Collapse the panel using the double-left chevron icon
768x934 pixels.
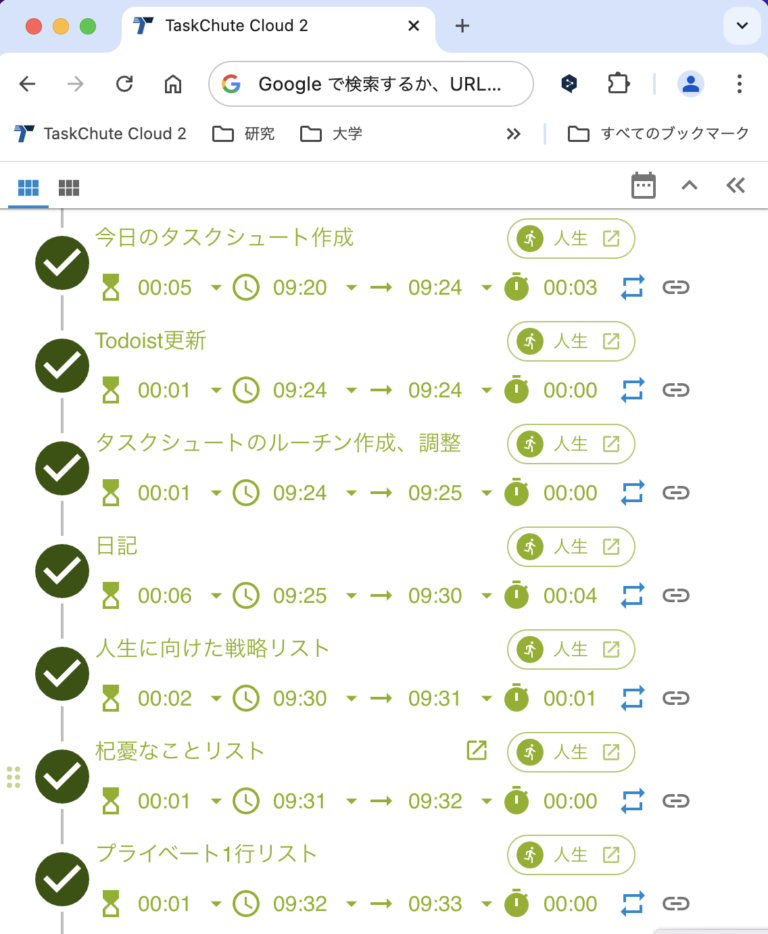pyautogui.click(x=735, y=185)
